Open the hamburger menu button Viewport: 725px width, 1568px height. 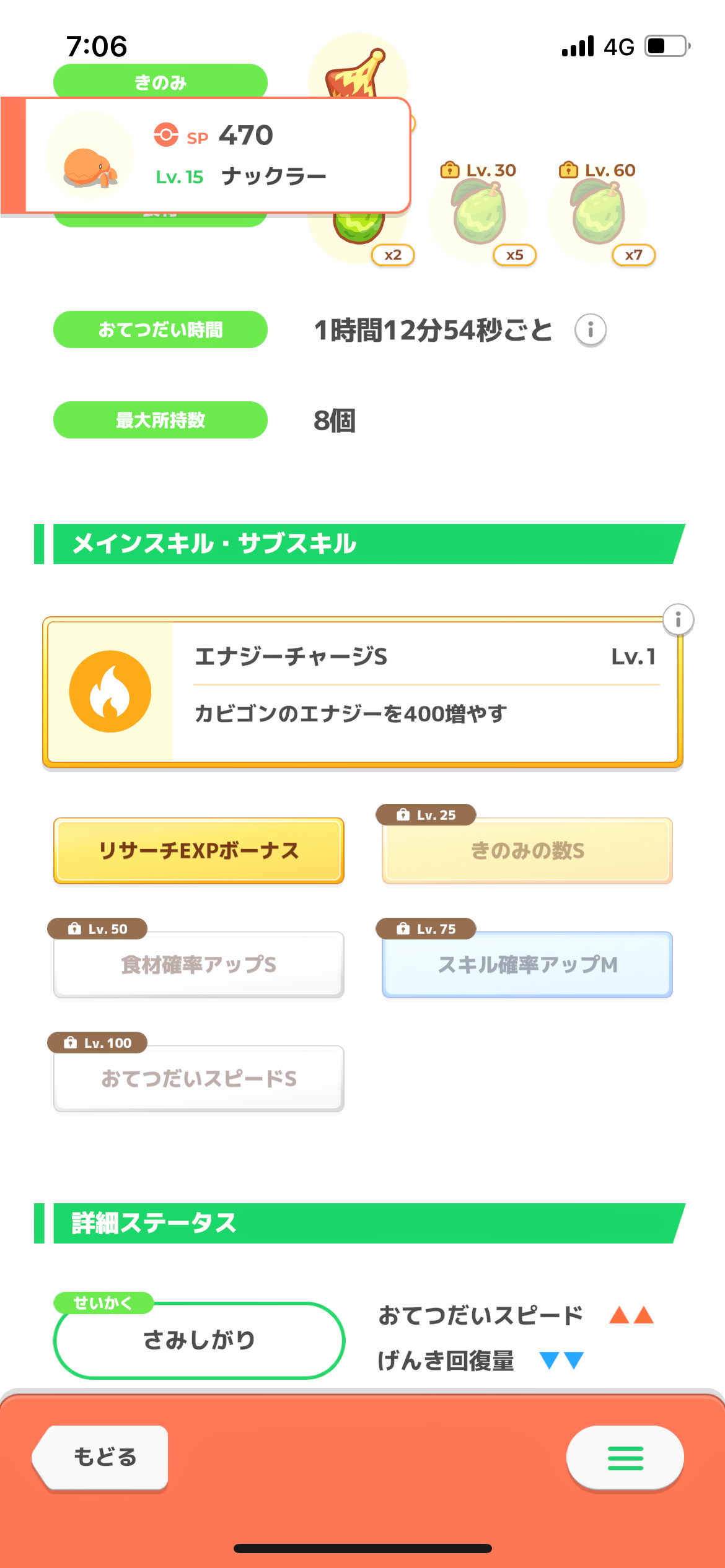(625, 1458)
